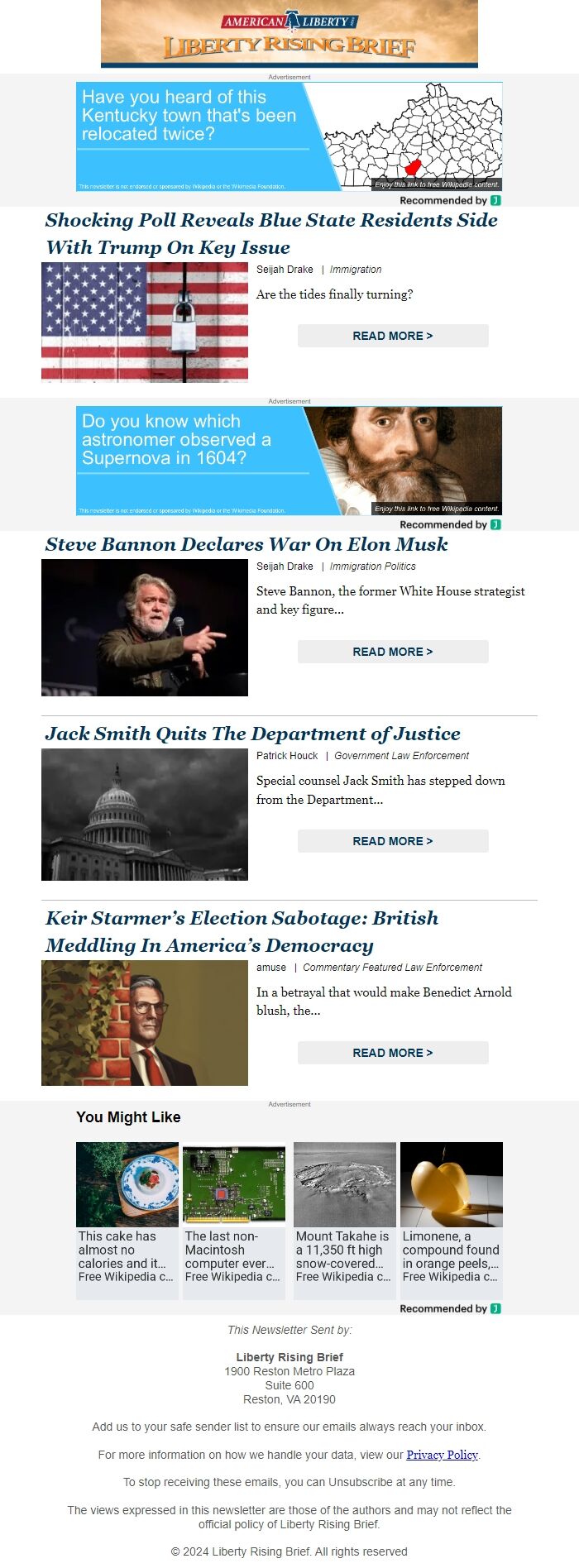The image size is (579, 1568).
Task: Read more about Keir Starmer's election sabotage
Action: point(393,1053)
